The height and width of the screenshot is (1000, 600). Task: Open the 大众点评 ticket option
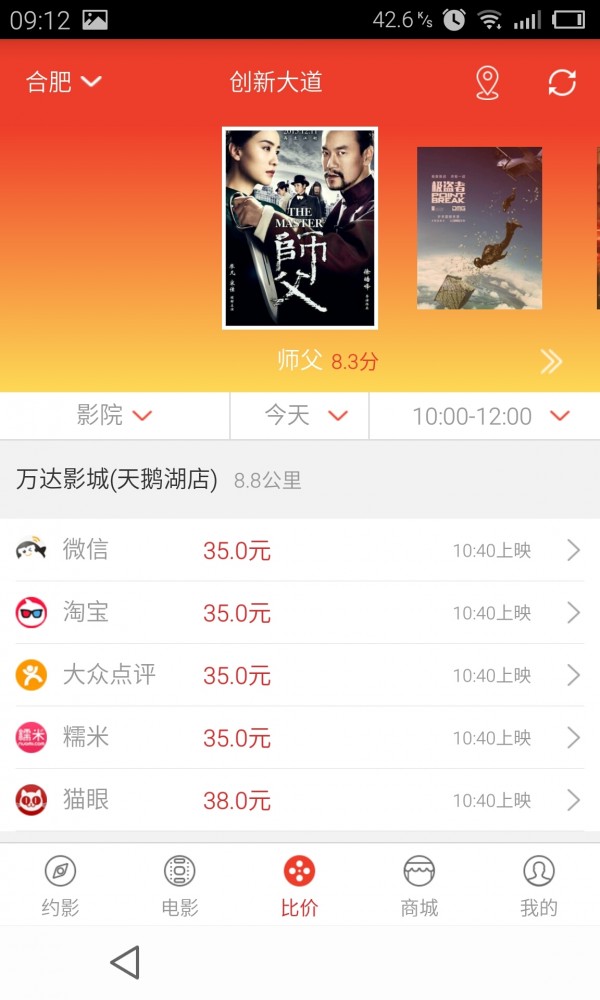[300, 675]
